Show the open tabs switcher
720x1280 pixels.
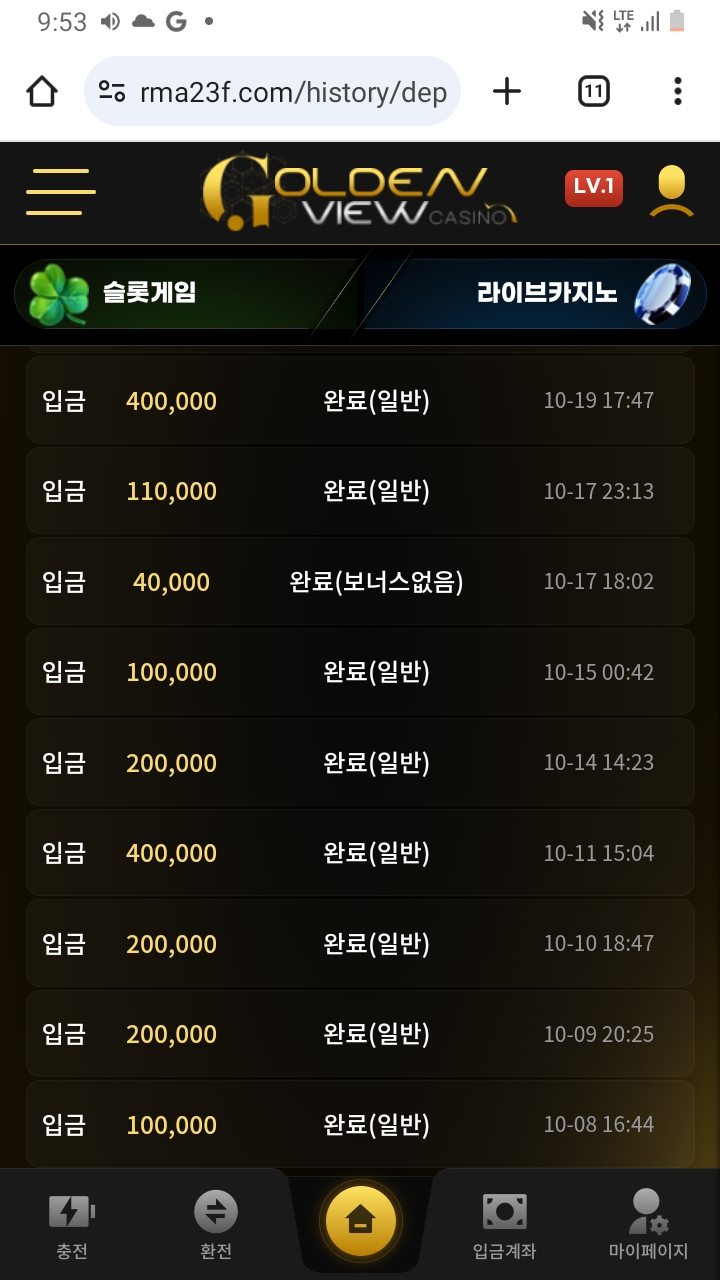pos(593,92)
